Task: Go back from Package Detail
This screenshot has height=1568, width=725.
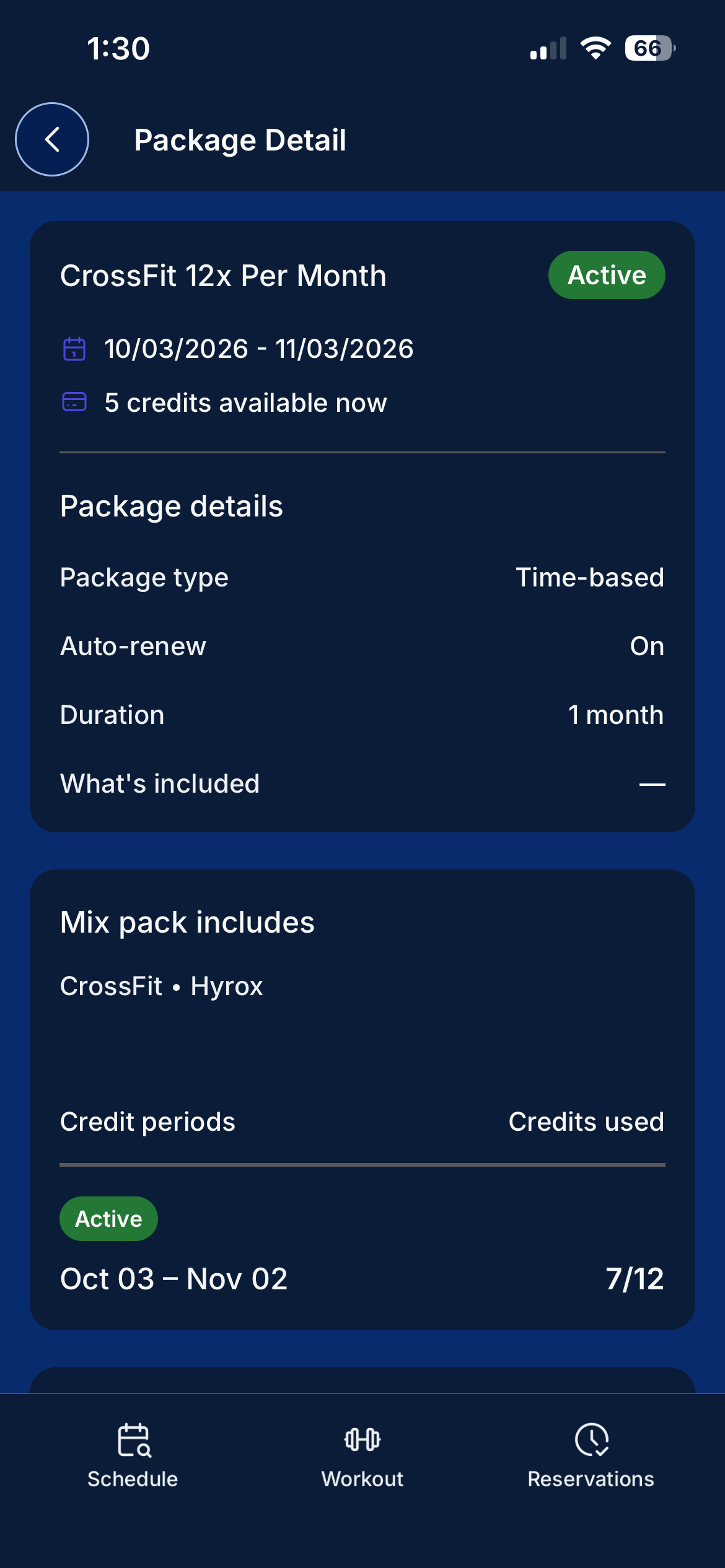Action: 52,139
